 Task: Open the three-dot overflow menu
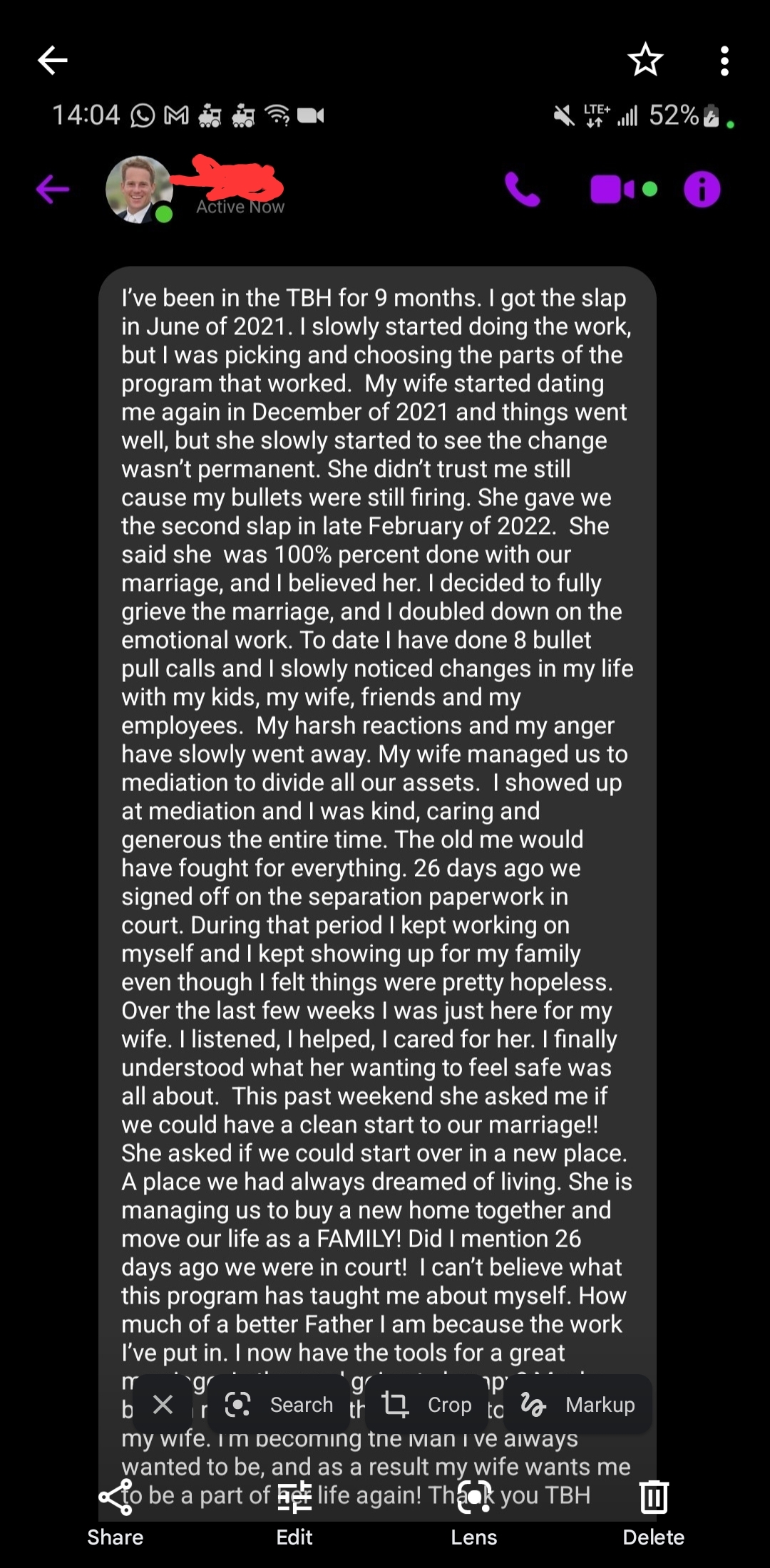point(724,61)
